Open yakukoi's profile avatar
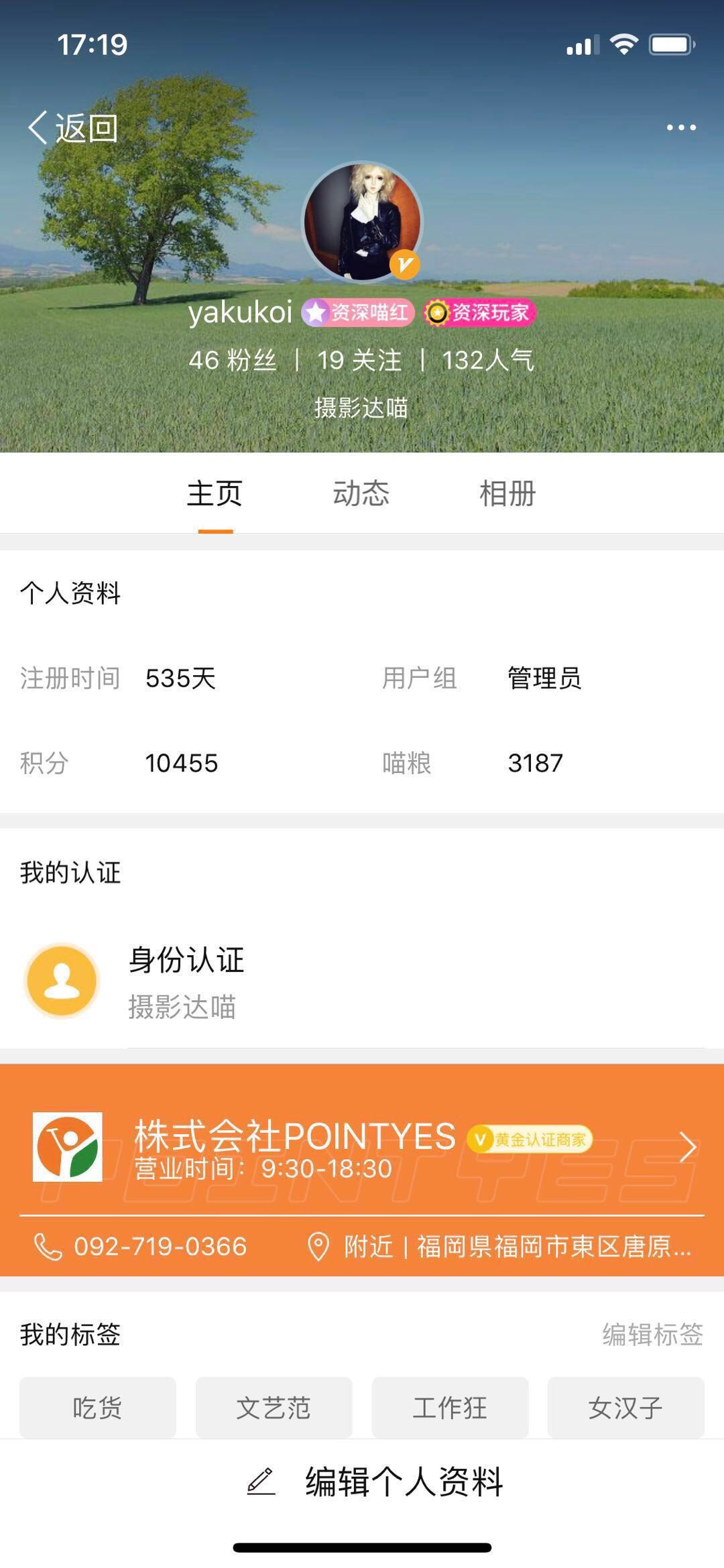724x1568 pixels. (x=362, y=221)
